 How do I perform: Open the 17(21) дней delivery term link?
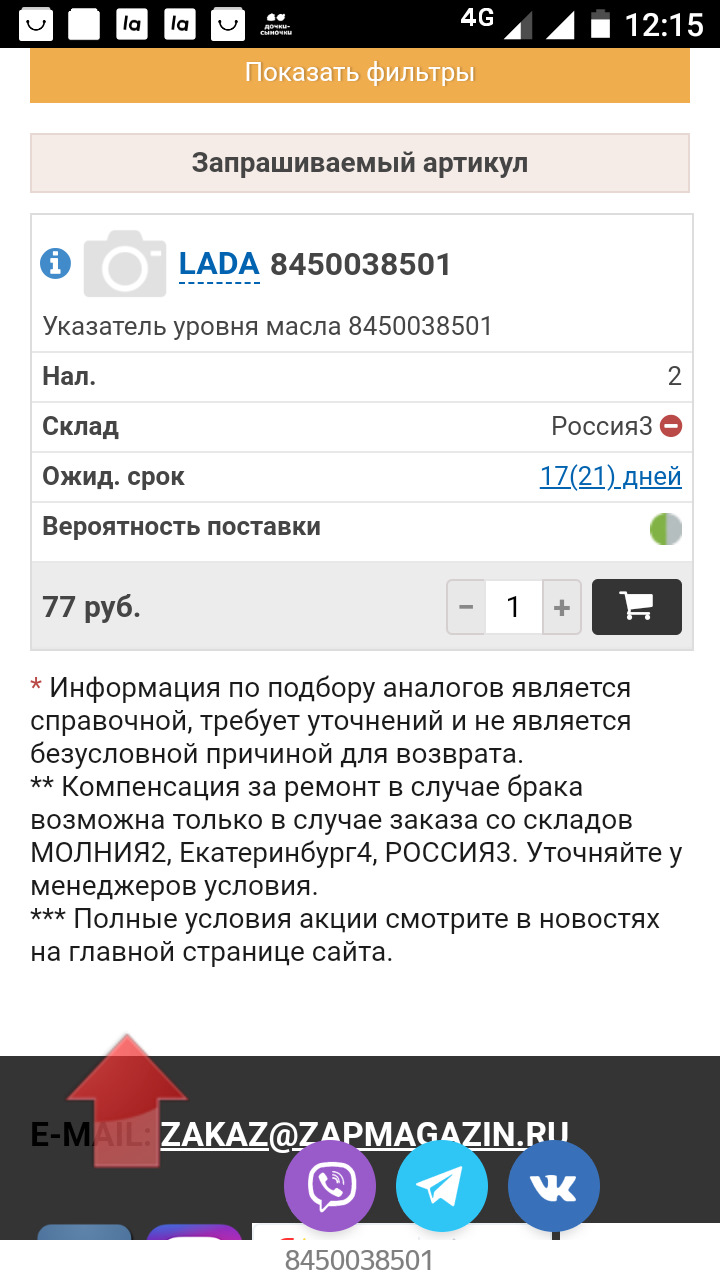point(610,477)
